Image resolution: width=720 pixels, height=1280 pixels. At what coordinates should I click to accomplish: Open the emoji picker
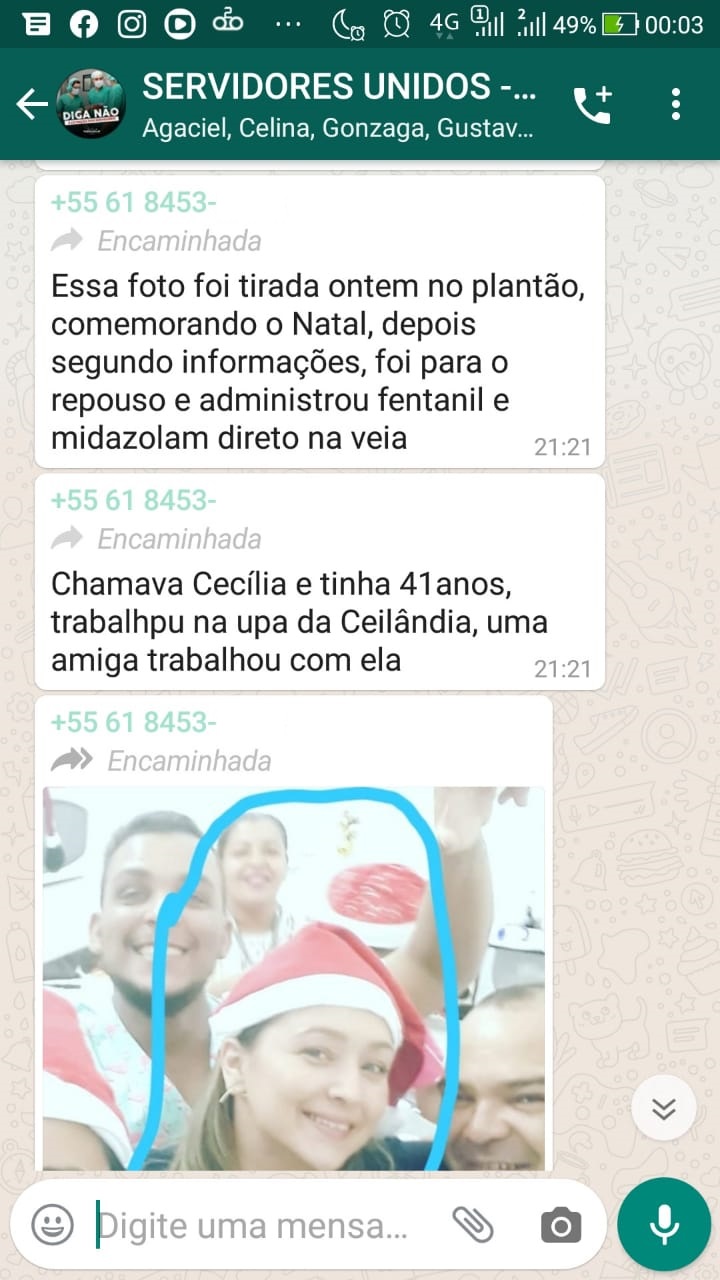coord(52,1224)
